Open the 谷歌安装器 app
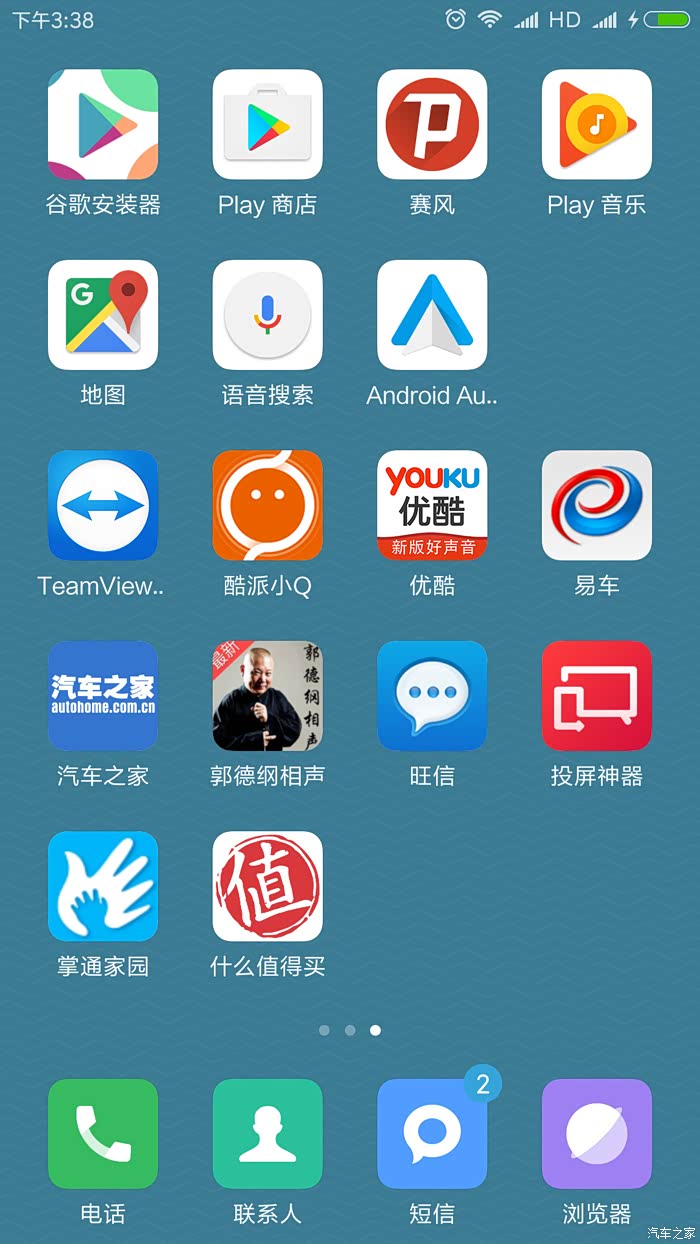 [103, 124]
